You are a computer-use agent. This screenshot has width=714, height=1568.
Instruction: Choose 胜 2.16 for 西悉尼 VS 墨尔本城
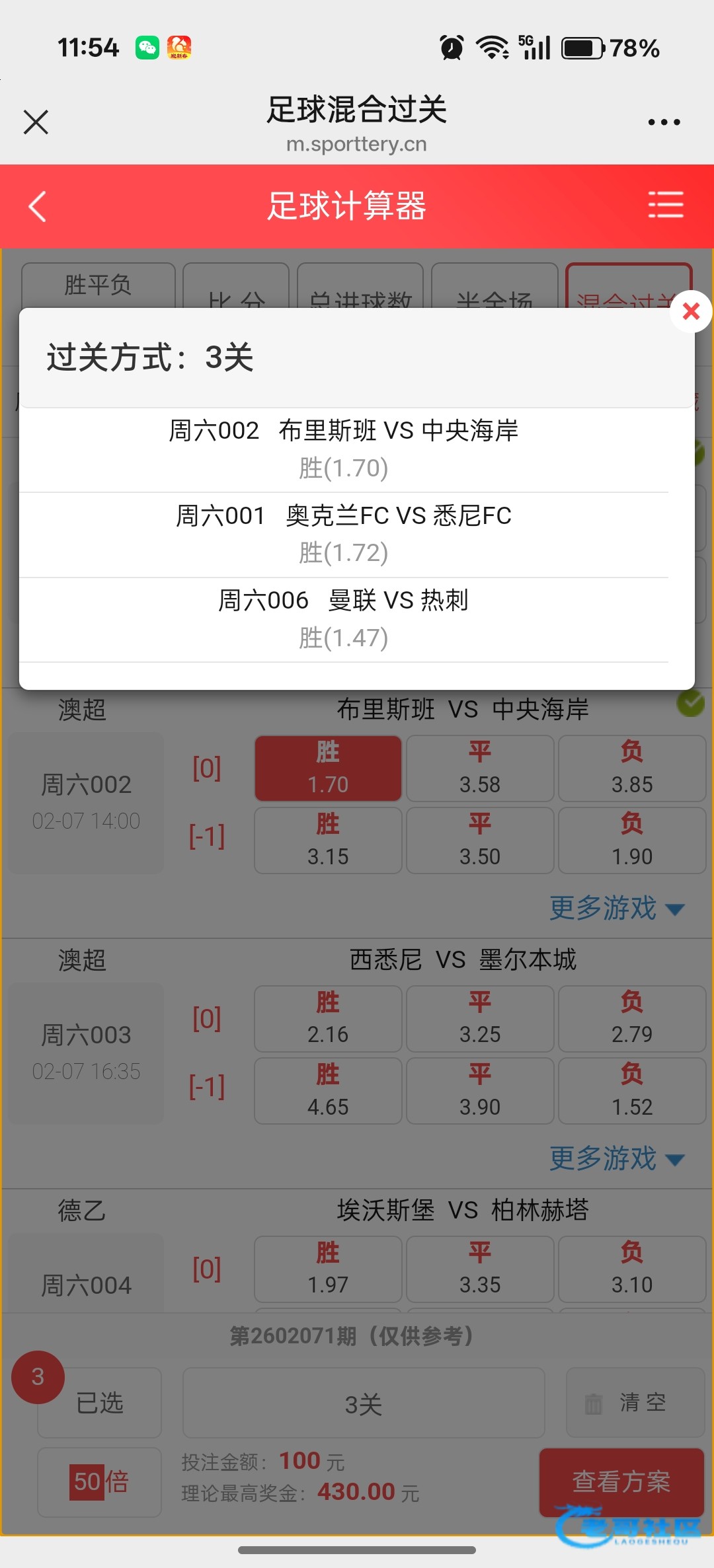328,1019
